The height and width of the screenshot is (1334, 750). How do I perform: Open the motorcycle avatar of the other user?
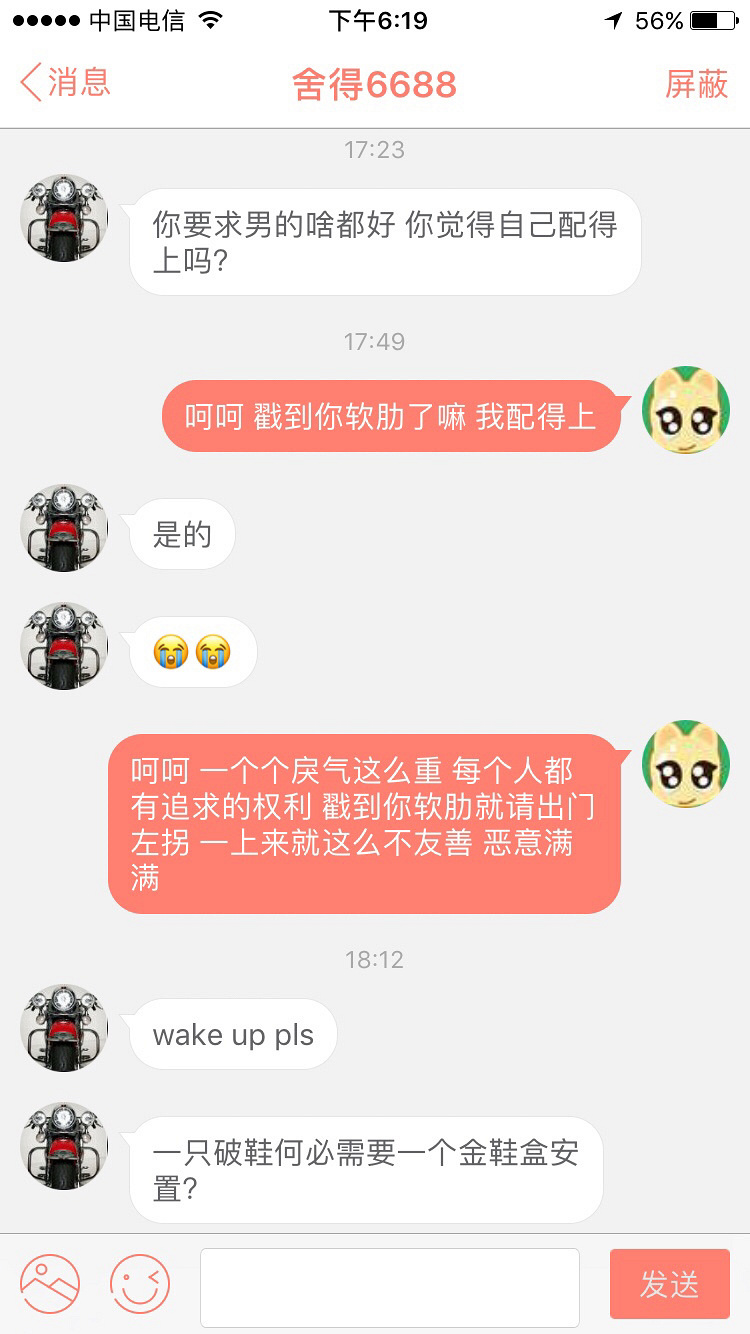62,217
